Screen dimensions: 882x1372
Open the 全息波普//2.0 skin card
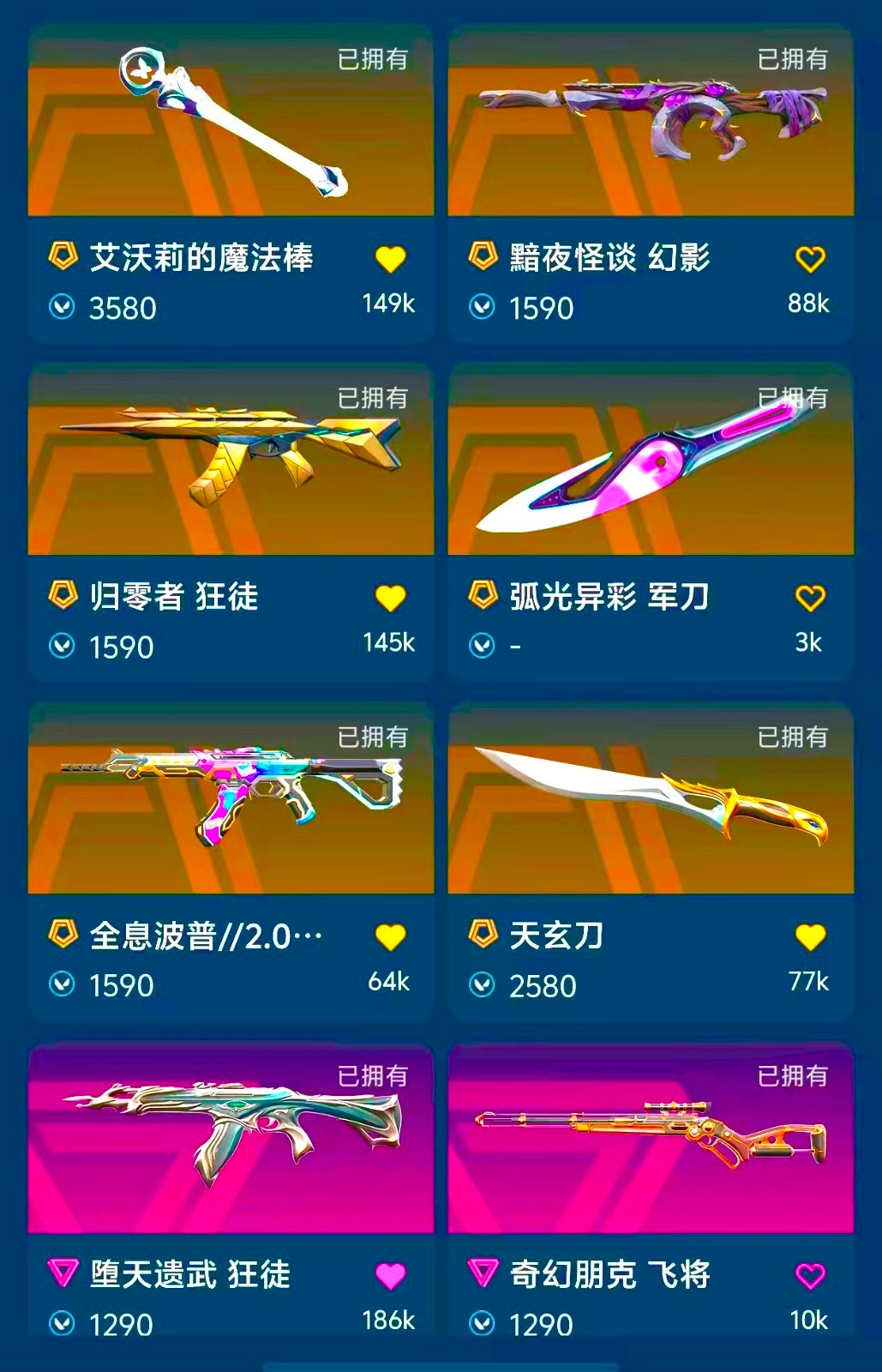(x=231, y=862)
